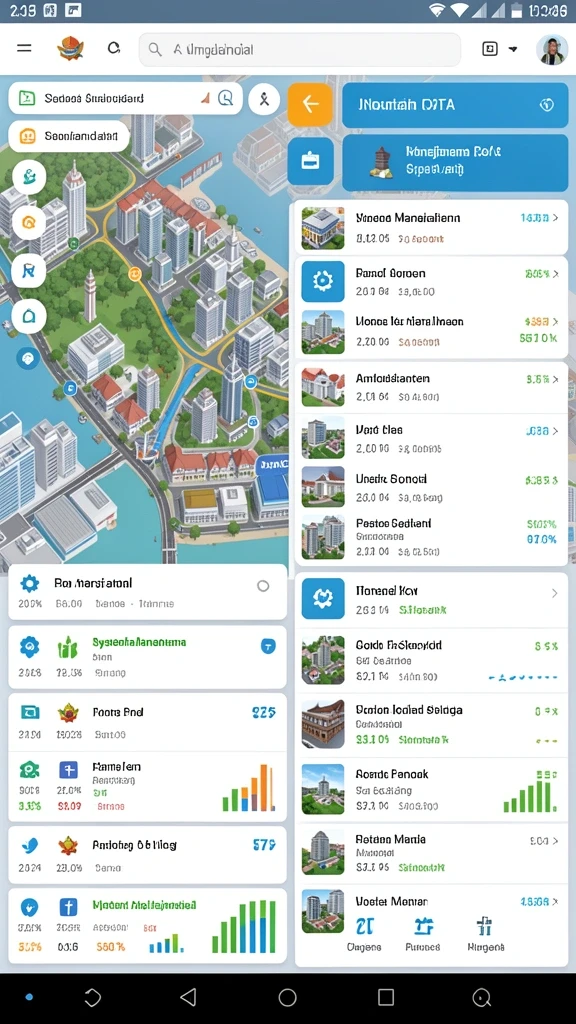Open the hamburger menu in the top bar
The height and width of the screenshot is (1024, 576).
(24, 48)
